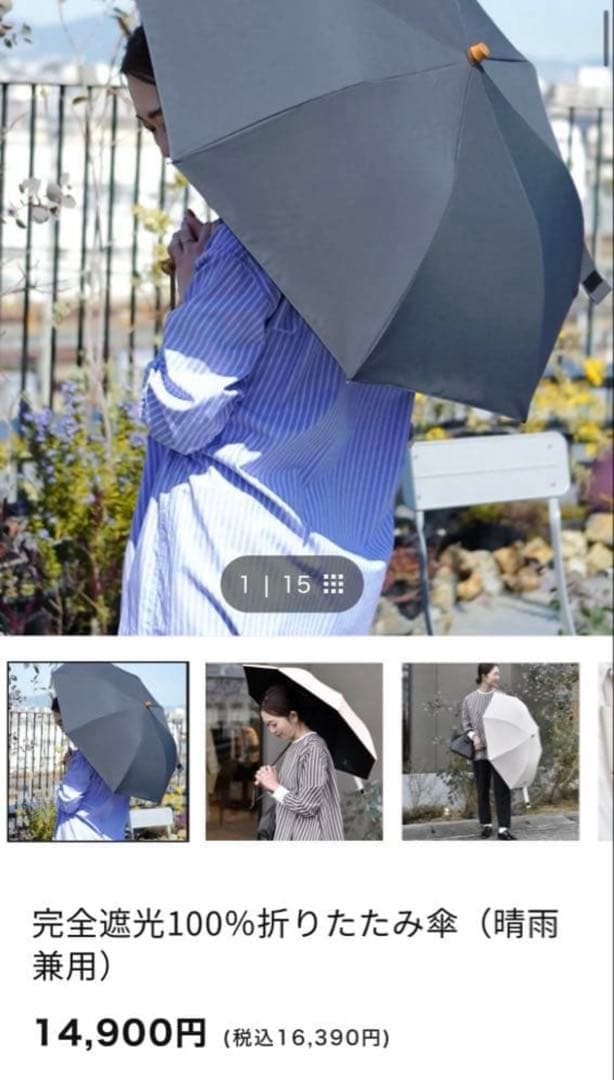
Task: Select the gray umbrella thumbnail
Action: click(98, 751)
